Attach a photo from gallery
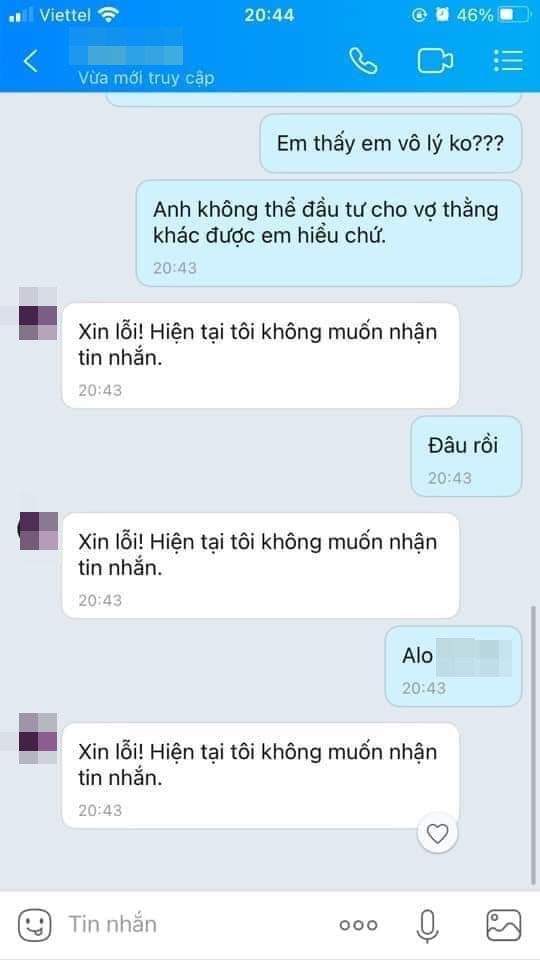Image resolution: width=540 pixels, height=960 pixels. coord(503,924)
